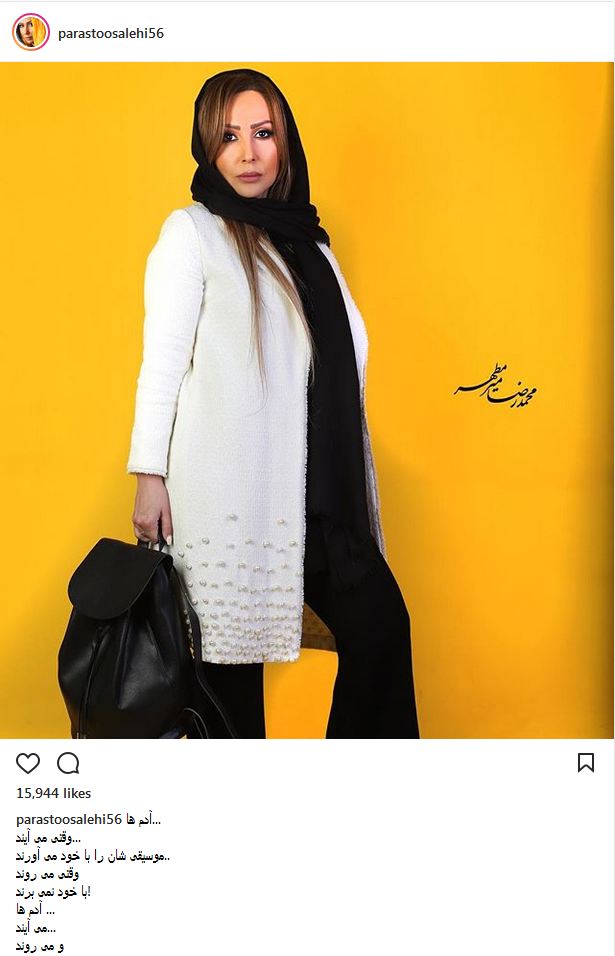This screenshot has width=615, height=956.
Task: View the 15,944 likes list
Action: [54, 793]
